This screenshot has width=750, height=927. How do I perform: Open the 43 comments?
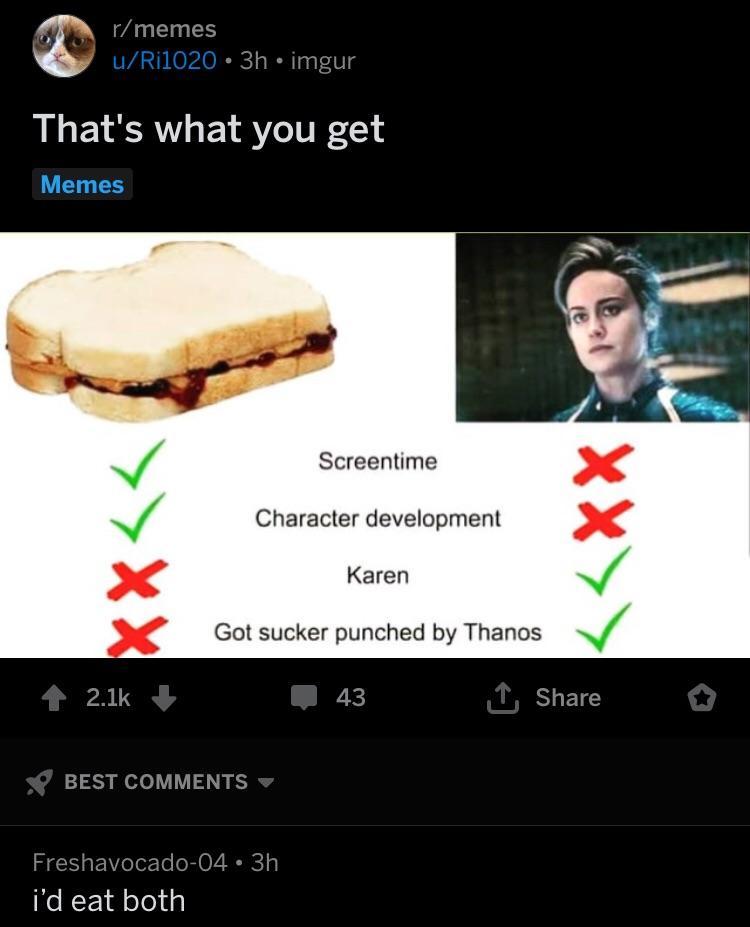(x=329, y=698)
